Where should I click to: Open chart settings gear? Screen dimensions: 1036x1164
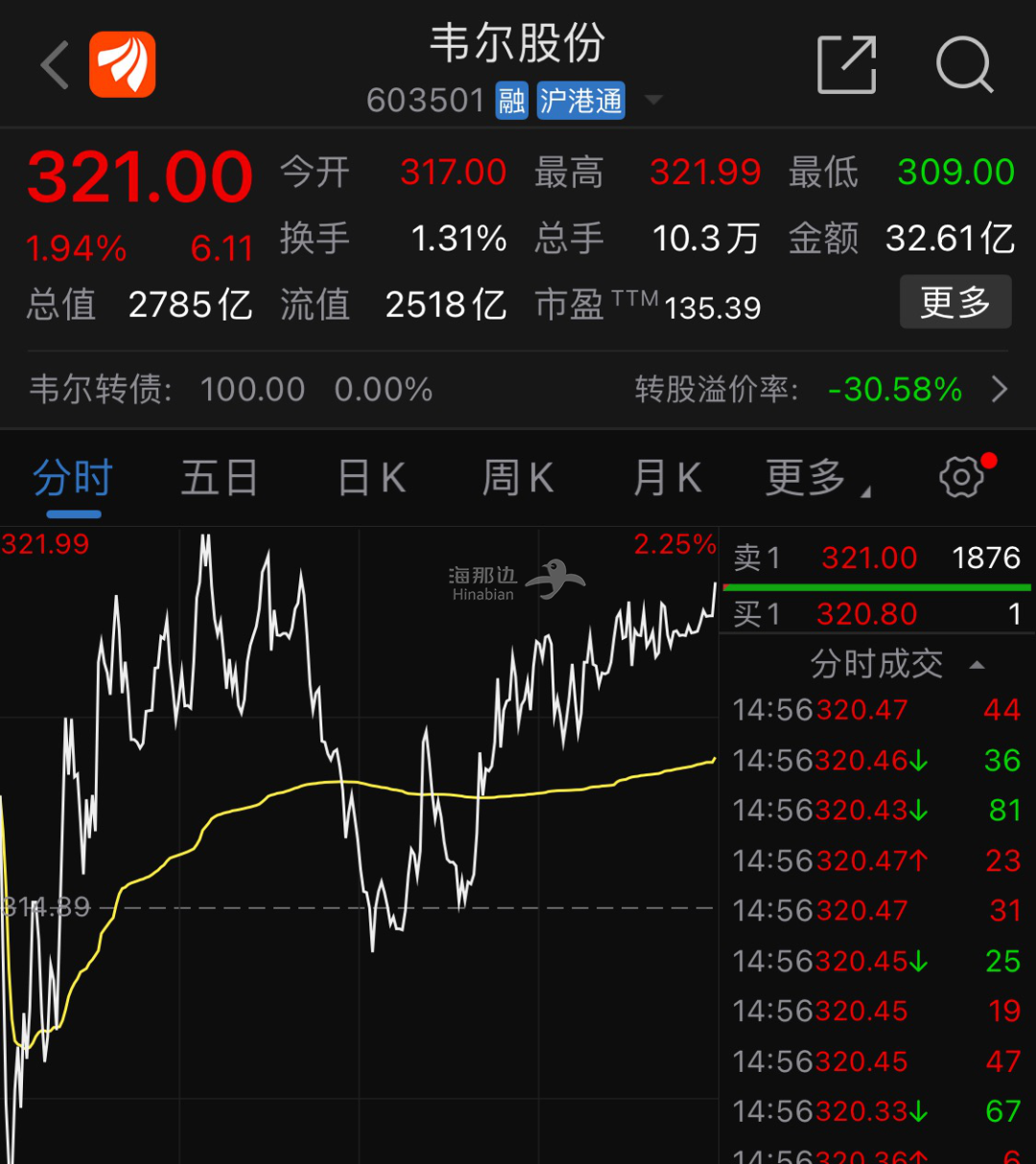point(962,477)
